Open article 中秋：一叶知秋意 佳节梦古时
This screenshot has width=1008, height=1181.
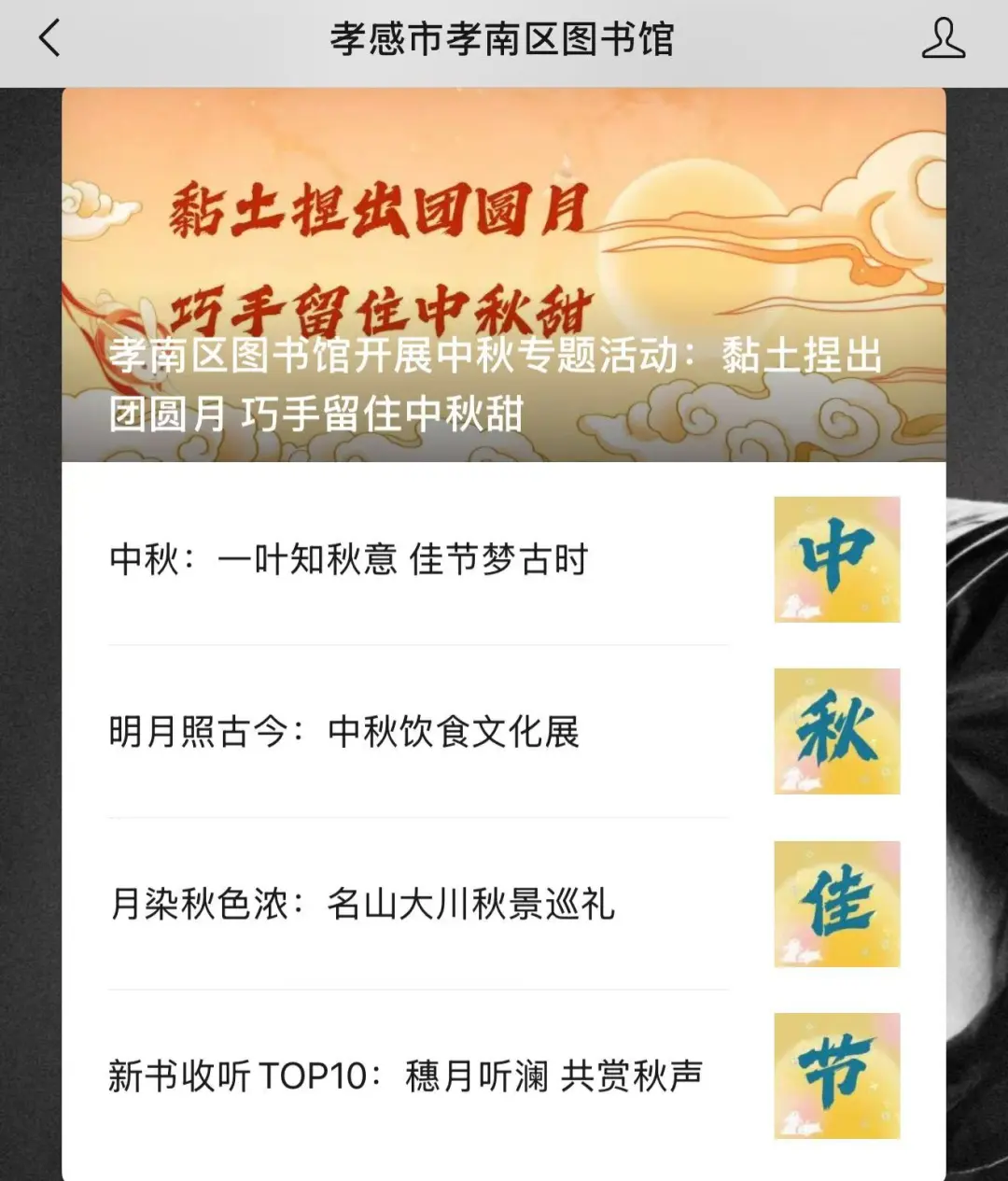[348, 560]
